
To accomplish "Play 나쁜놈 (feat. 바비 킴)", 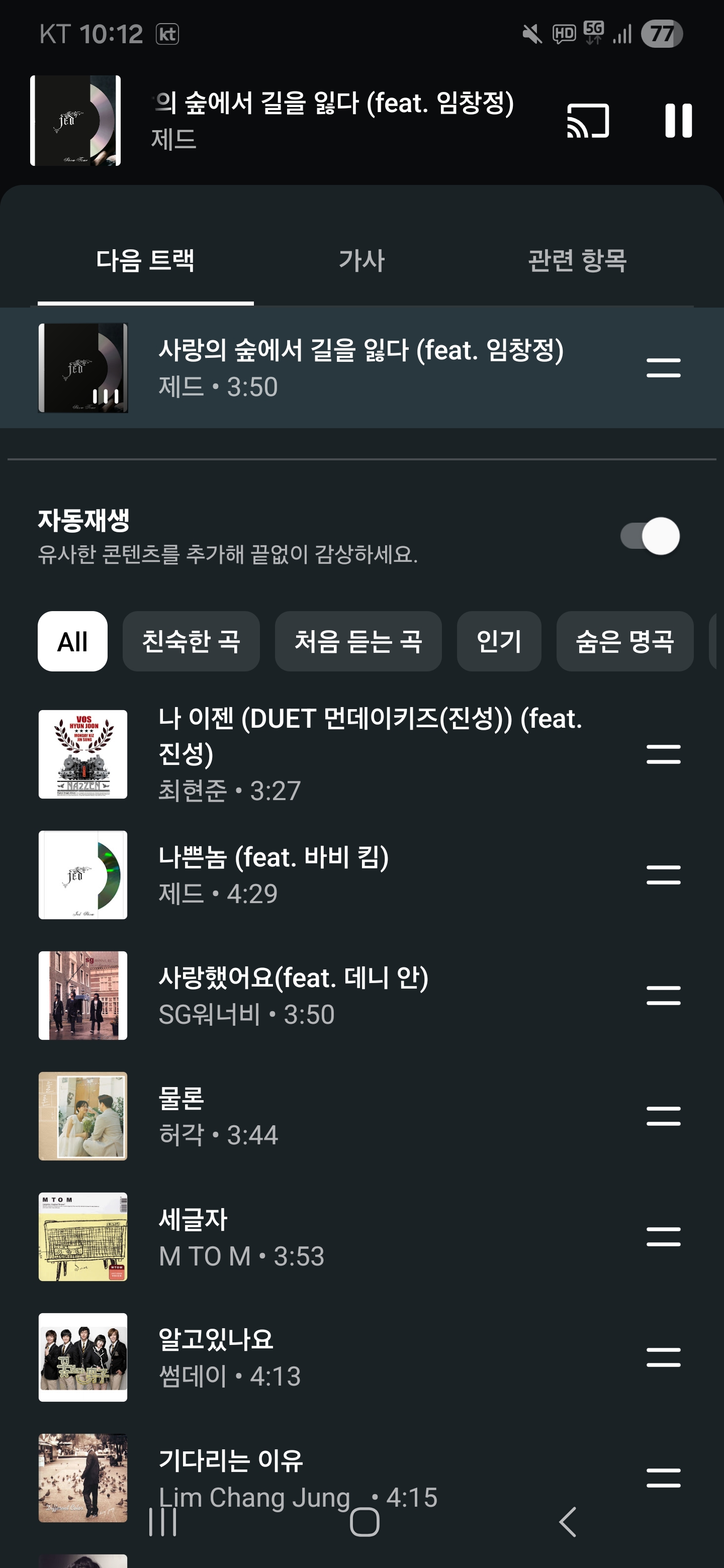I will click(274, 874).
